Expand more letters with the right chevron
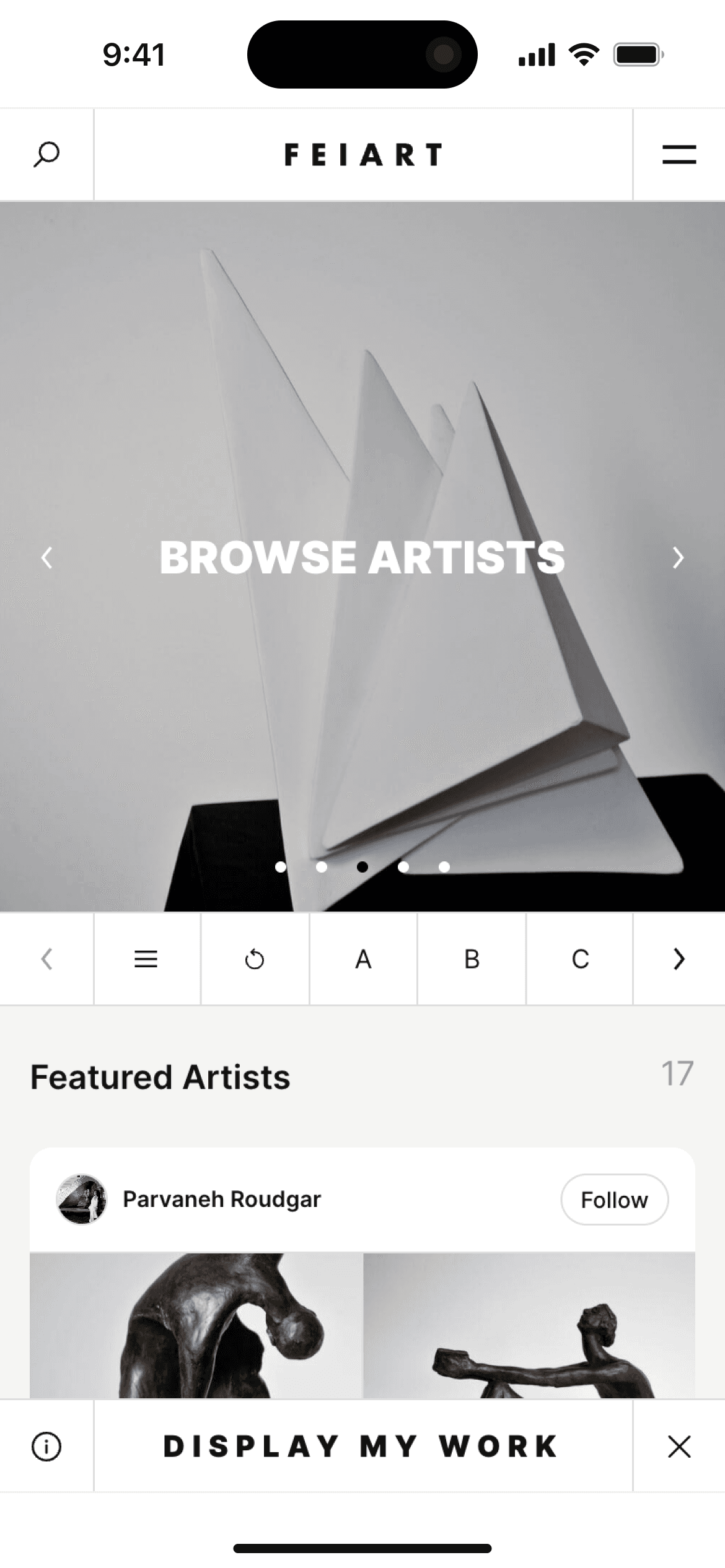This screenshot has width=725, height=1568. [679, 959]
